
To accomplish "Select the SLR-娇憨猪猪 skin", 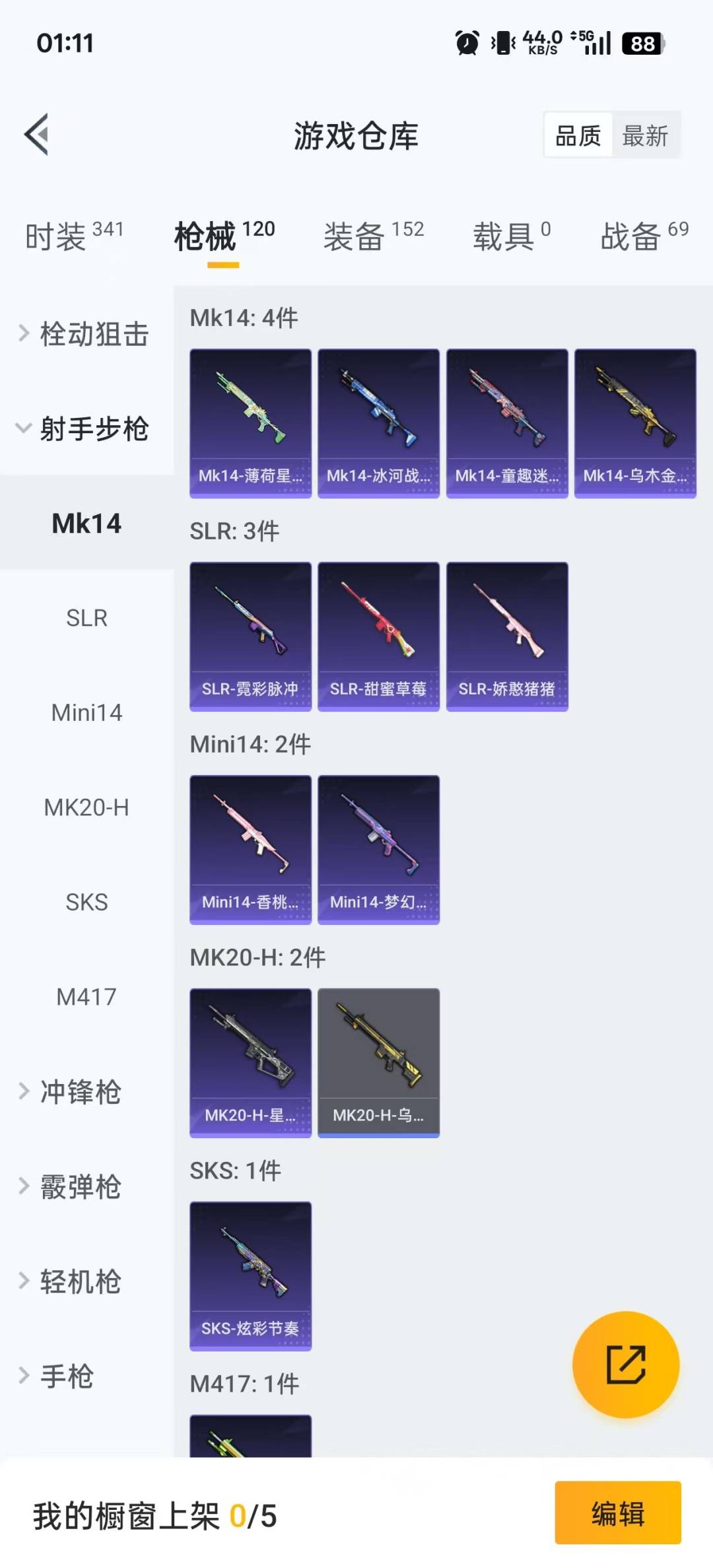I will click(x=507, y=634).
